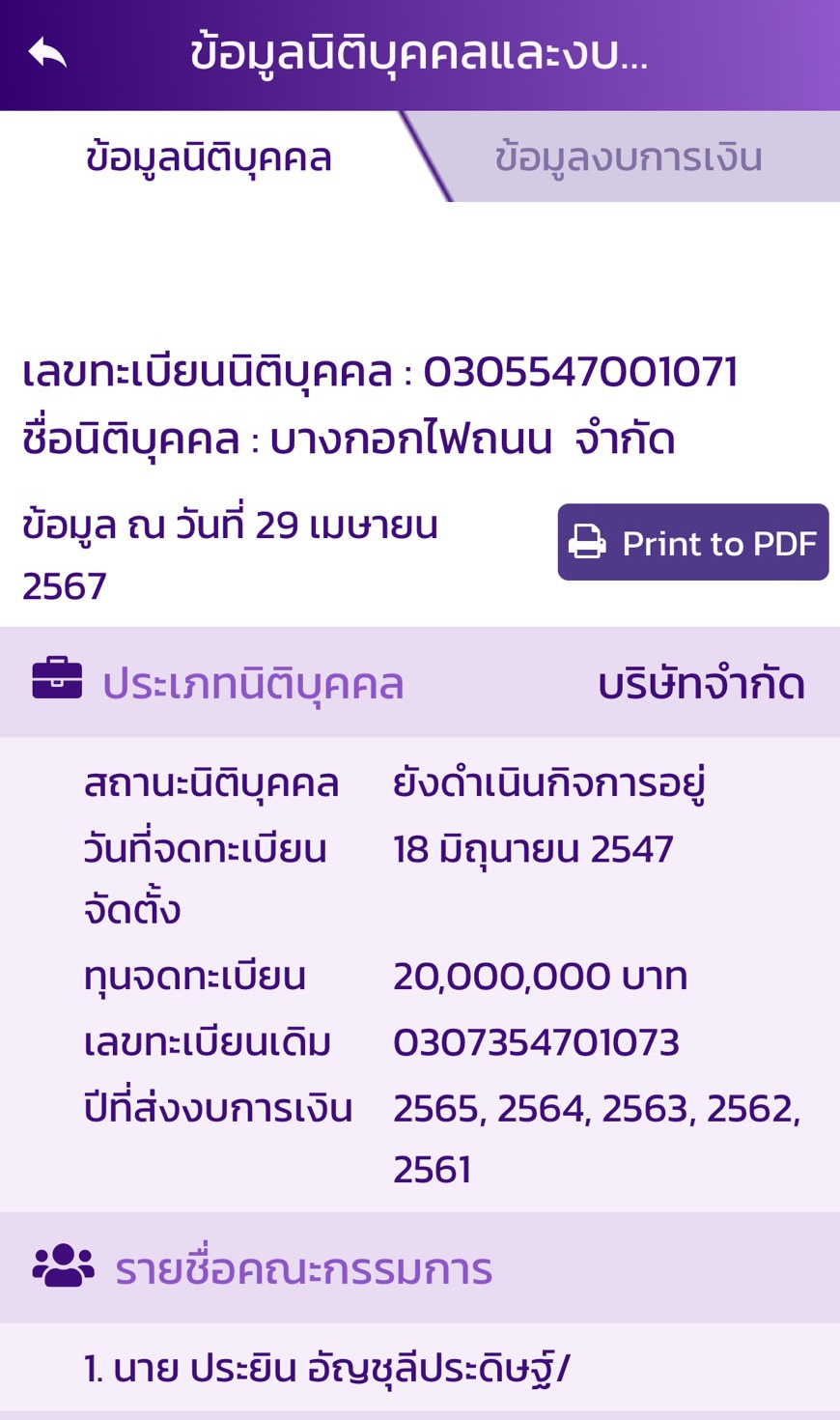Click the printer icon on Print to PDF button
Screen dimensions: 840x1420
(x=587, y=542)
